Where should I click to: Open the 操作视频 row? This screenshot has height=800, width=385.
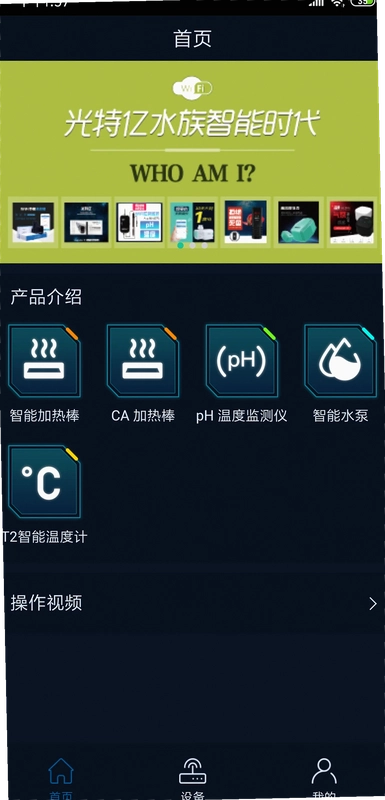192,604
